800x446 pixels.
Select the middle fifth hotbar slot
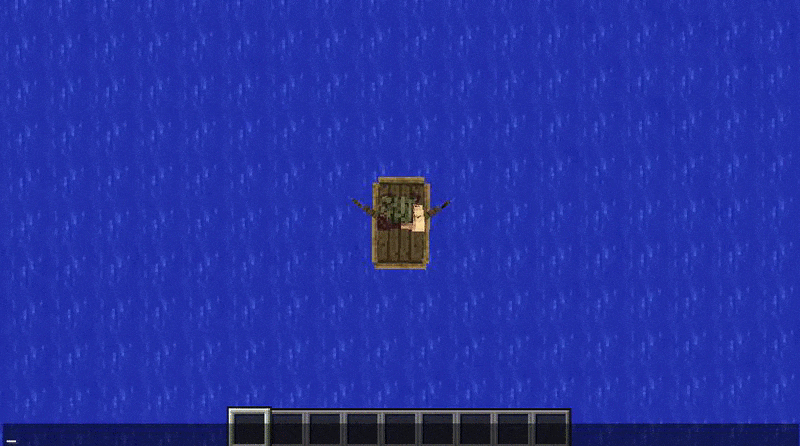(400, 428)
